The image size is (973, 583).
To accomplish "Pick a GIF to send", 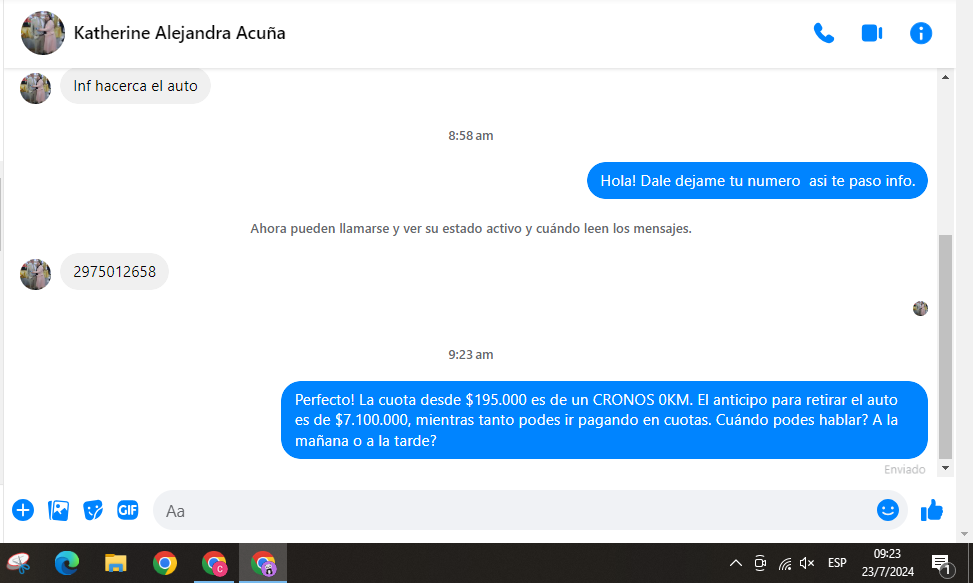I will coord(128,510).
